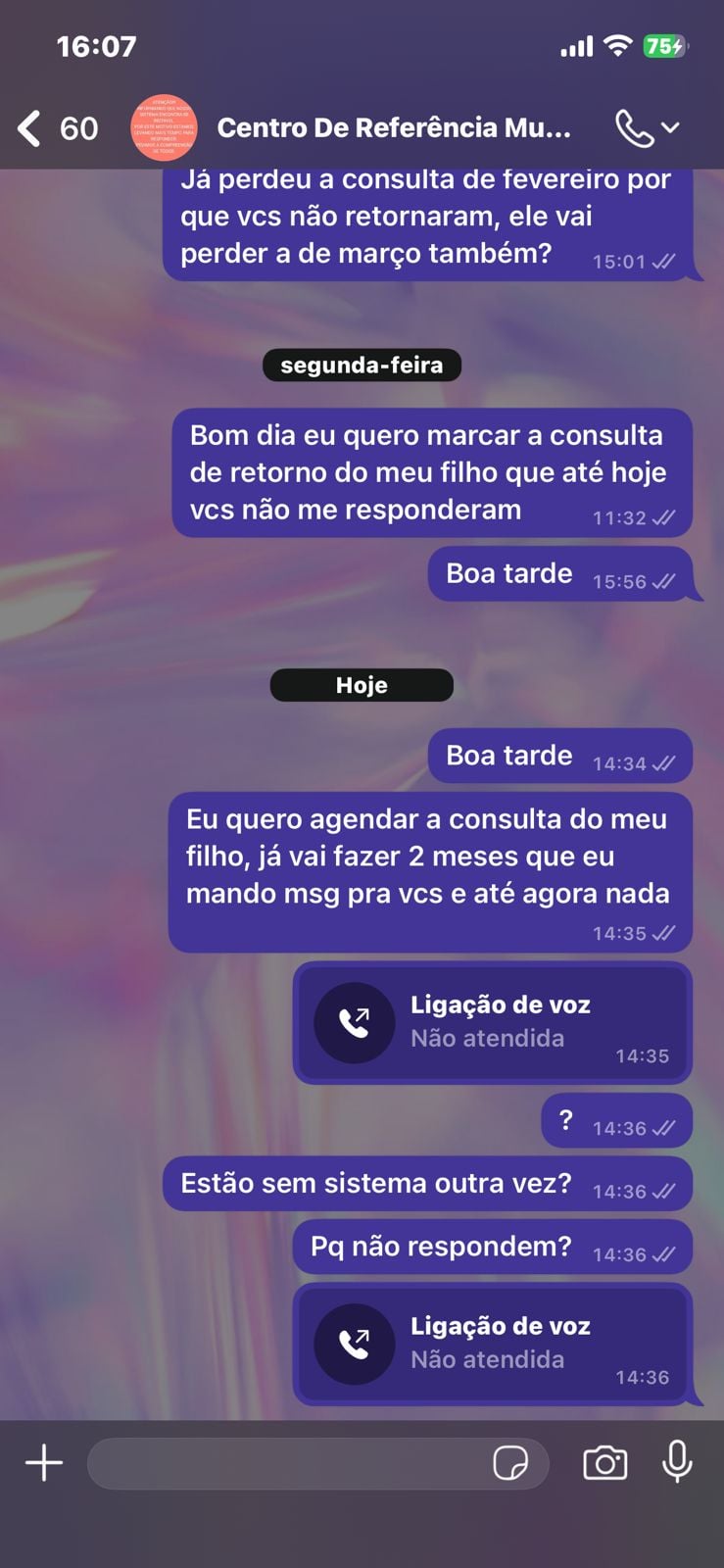This screenshot has height=1568, width=724.
Task: Open Centro De Referência contact info
Action: [393, 128]
